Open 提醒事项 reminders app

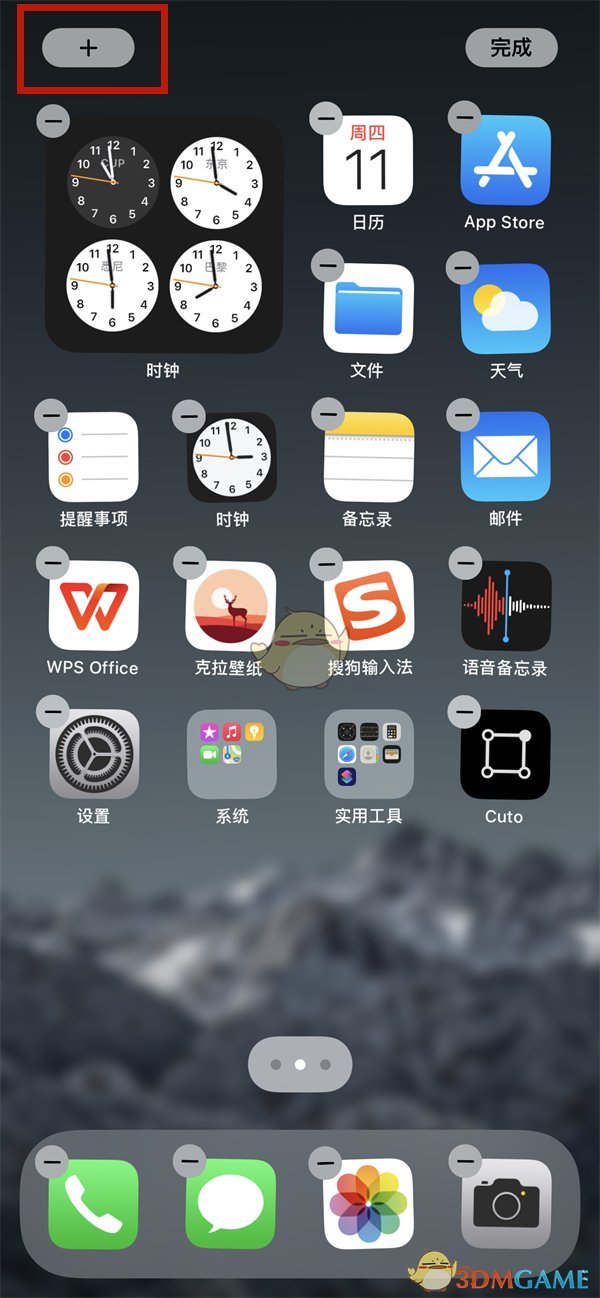coord(93,457)
